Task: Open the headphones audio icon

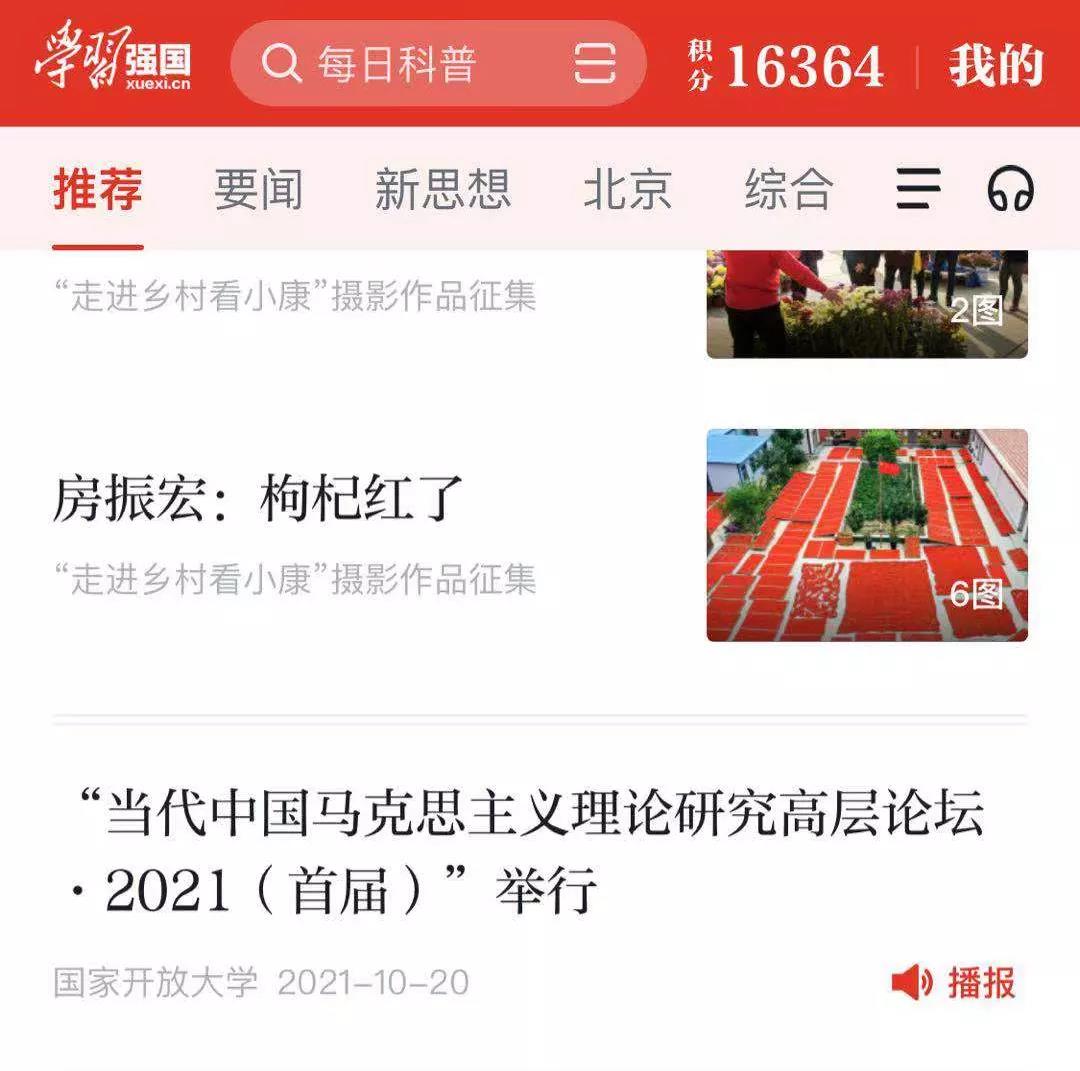Action: 1010,189
